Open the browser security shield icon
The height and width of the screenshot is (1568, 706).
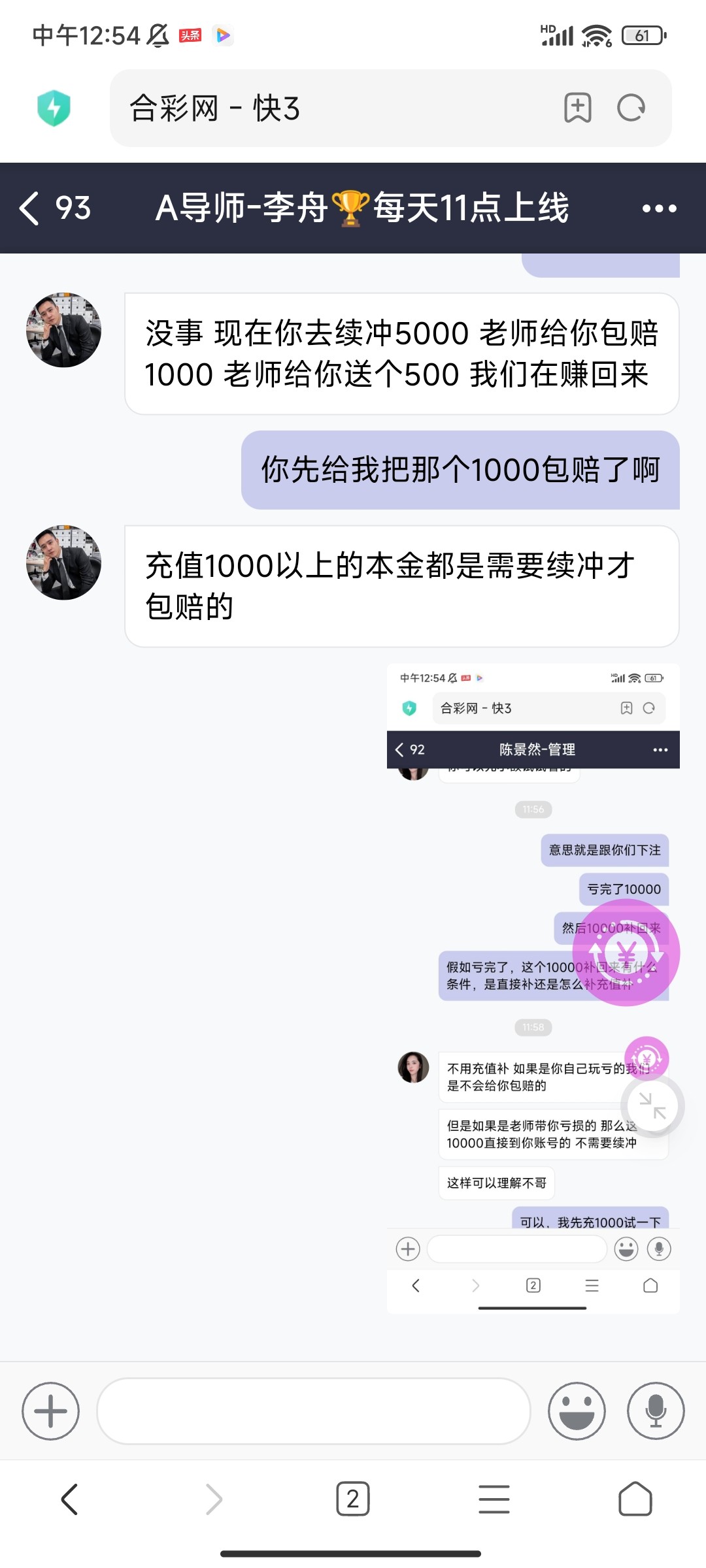54,108
